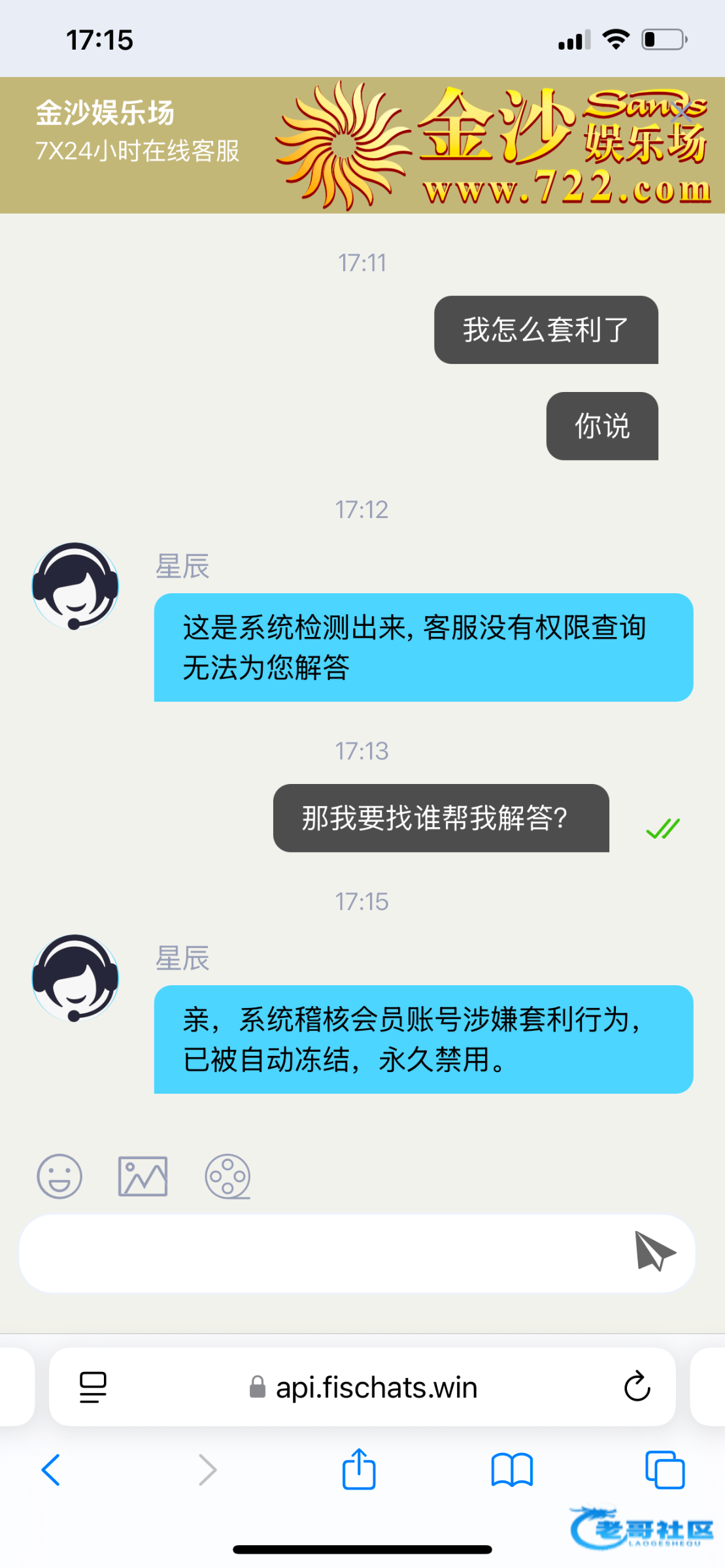Open Safari bookmarks
Screen dimensions: 725x1568
pyautogui.click(x=512, y=1470)
